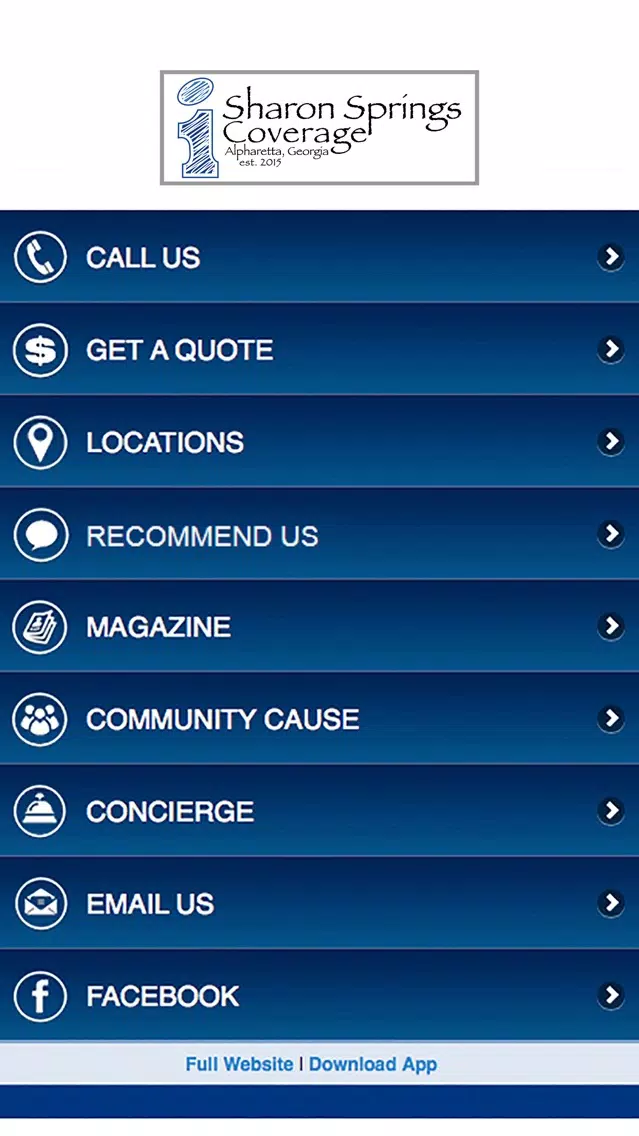Tap the Download App link
The image size is (639, 1136).
click(x=373, y=1064)
